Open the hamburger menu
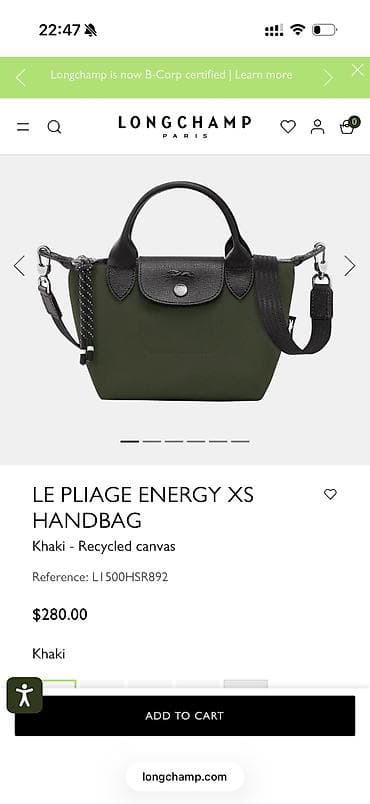The width and height of the screenshot is (370, 804). tap(23, 127)
